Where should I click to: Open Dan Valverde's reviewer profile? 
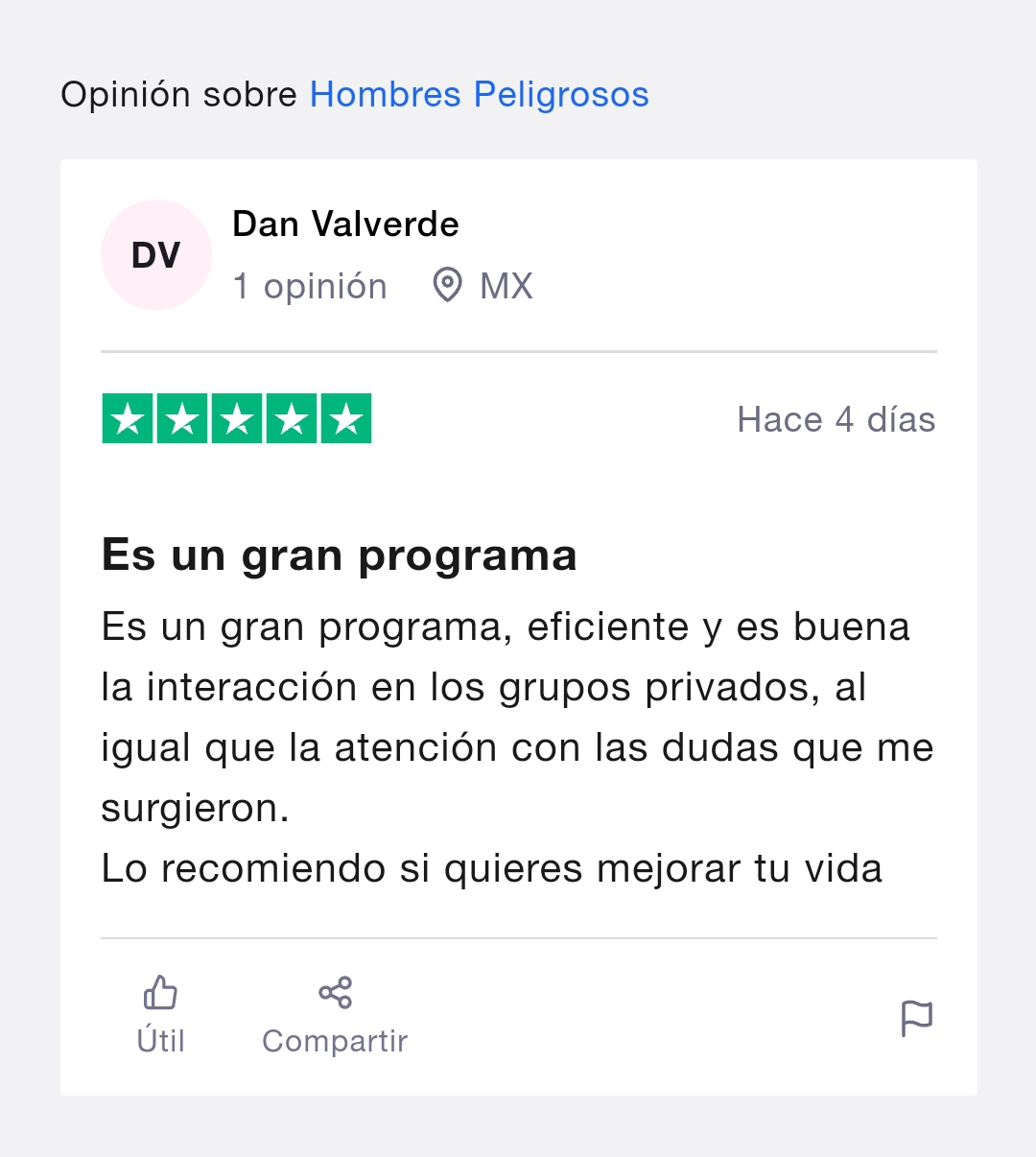point(345,224)
